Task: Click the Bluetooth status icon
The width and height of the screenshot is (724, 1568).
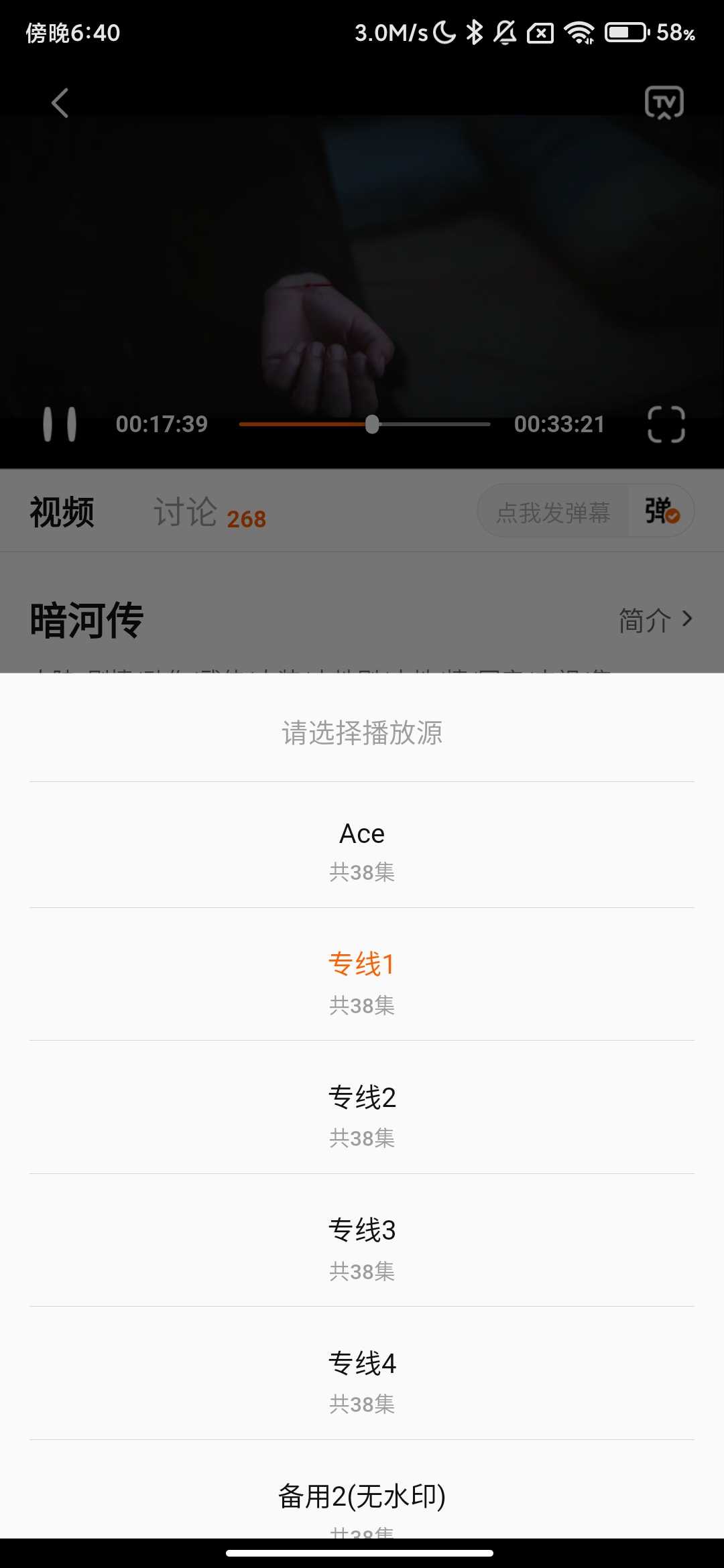Action: 475,31
